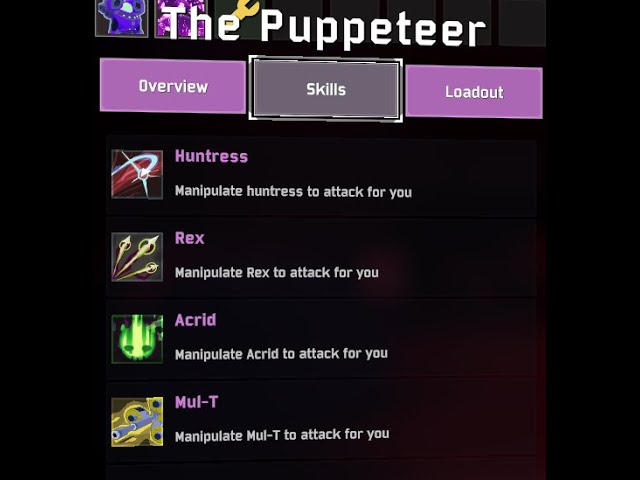Select the Huntress skill row

click(x=320, y=175)
